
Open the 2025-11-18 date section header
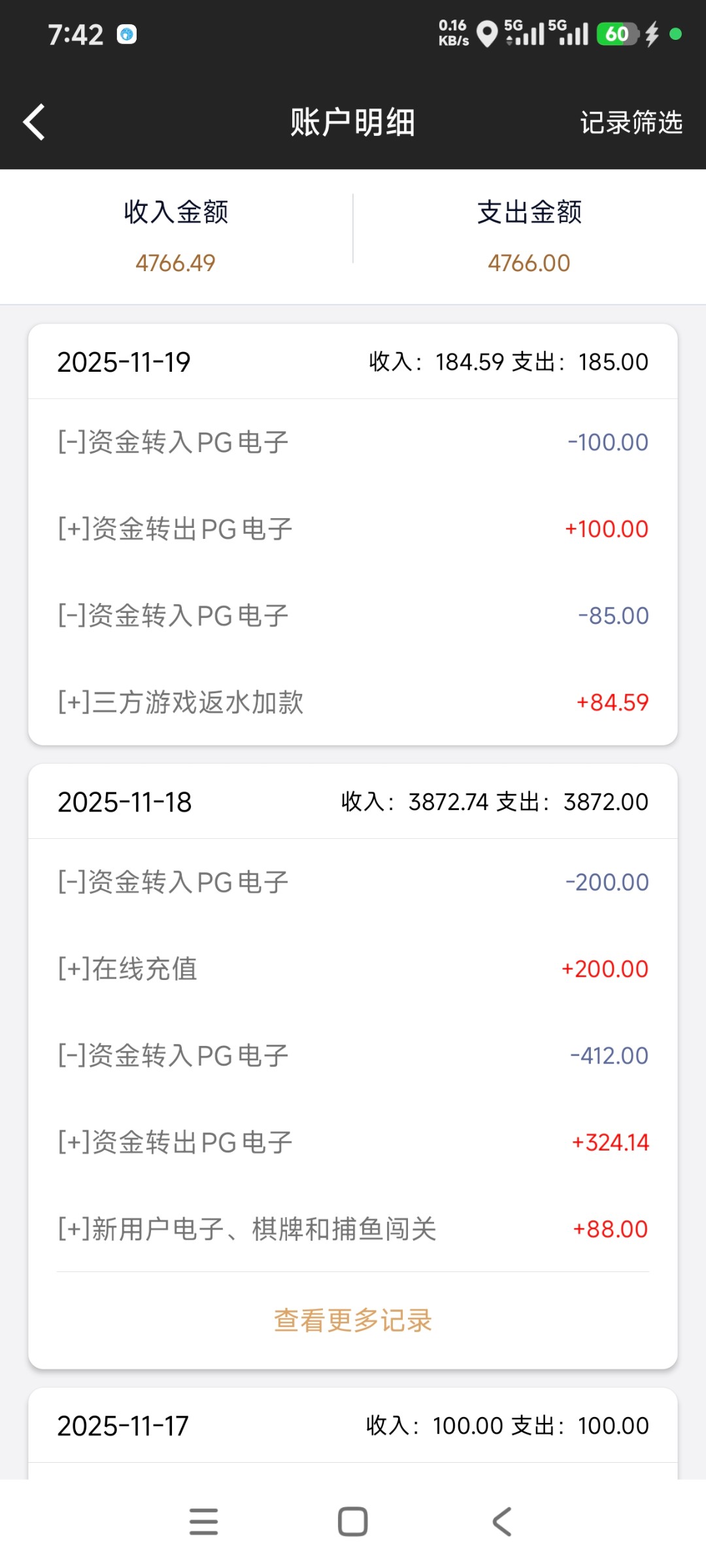[x=352, y=802]
